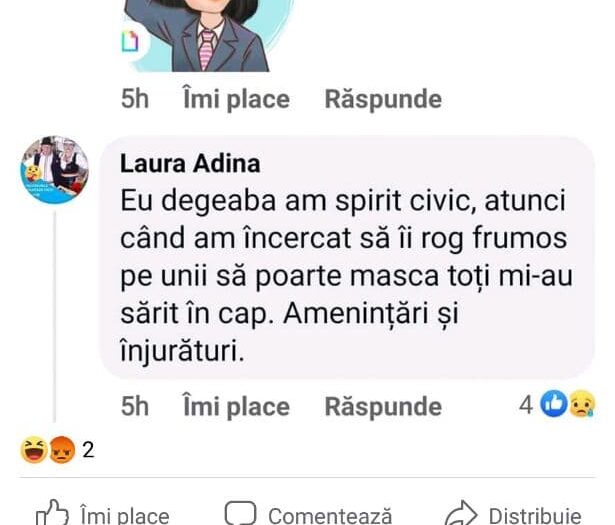
Task: Share the post via Distribuie
Action: [x=513, y=515]
